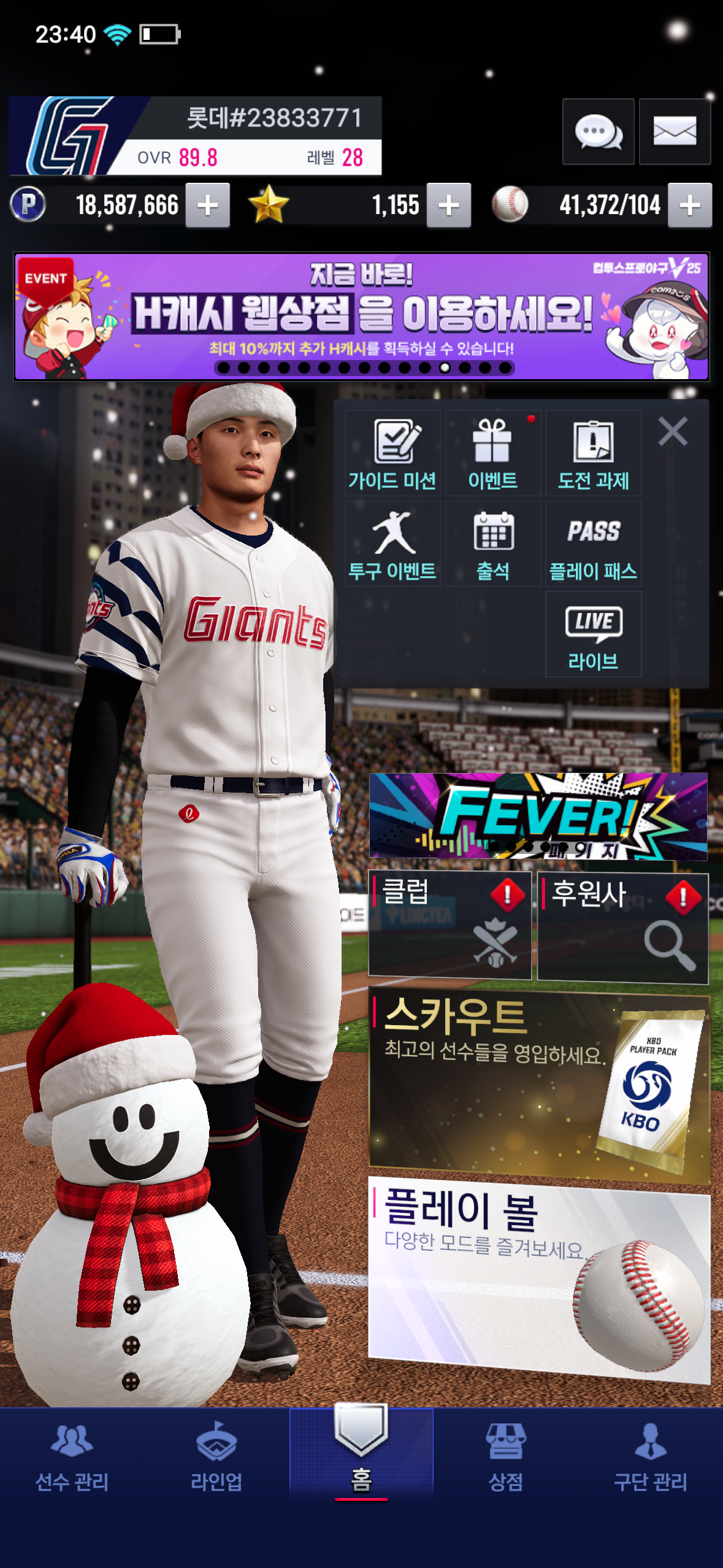Screen dimensions: 723x1568
Task: Open 도전 과제
Action: (x=593, y=453)
